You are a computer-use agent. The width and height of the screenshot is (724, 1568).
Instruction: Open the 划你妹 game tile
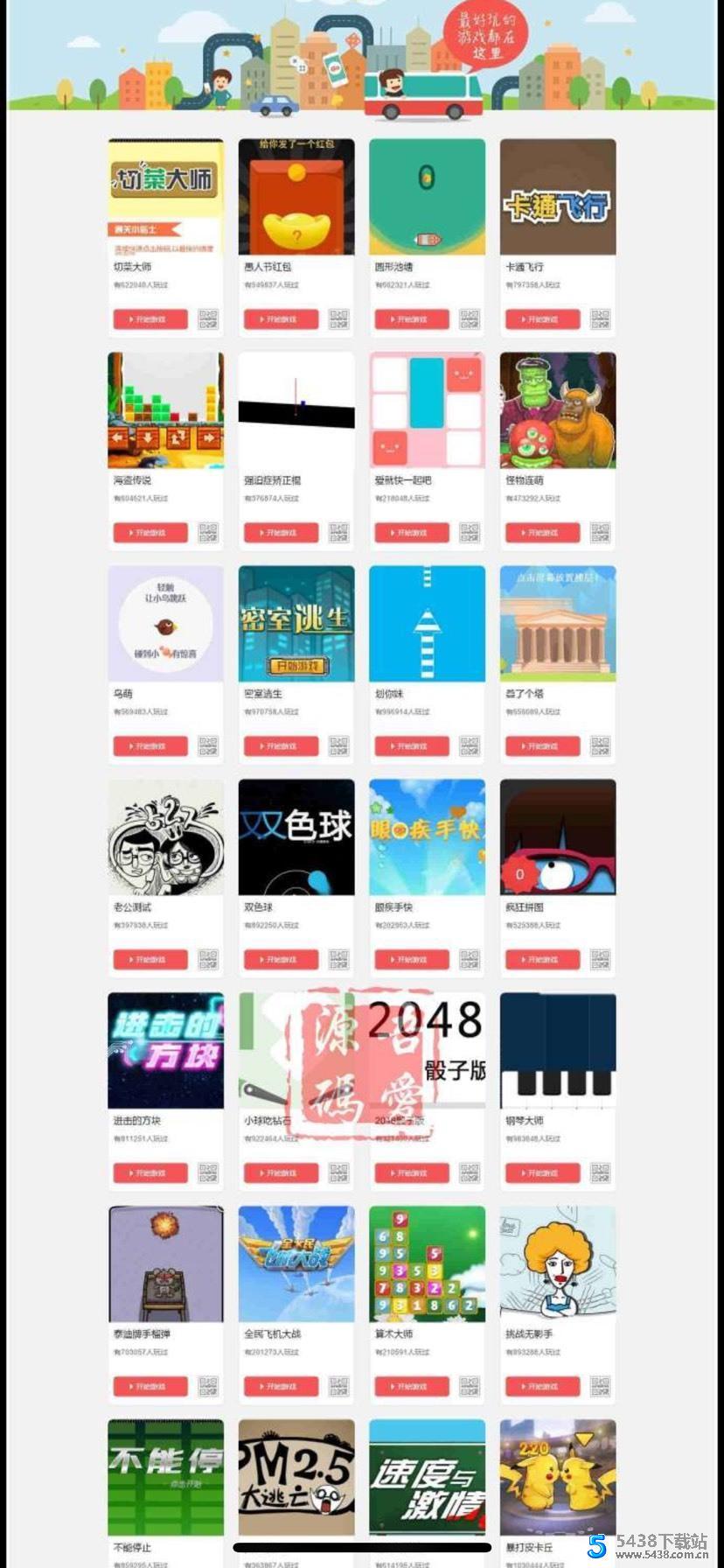click(x=427, y=624)
